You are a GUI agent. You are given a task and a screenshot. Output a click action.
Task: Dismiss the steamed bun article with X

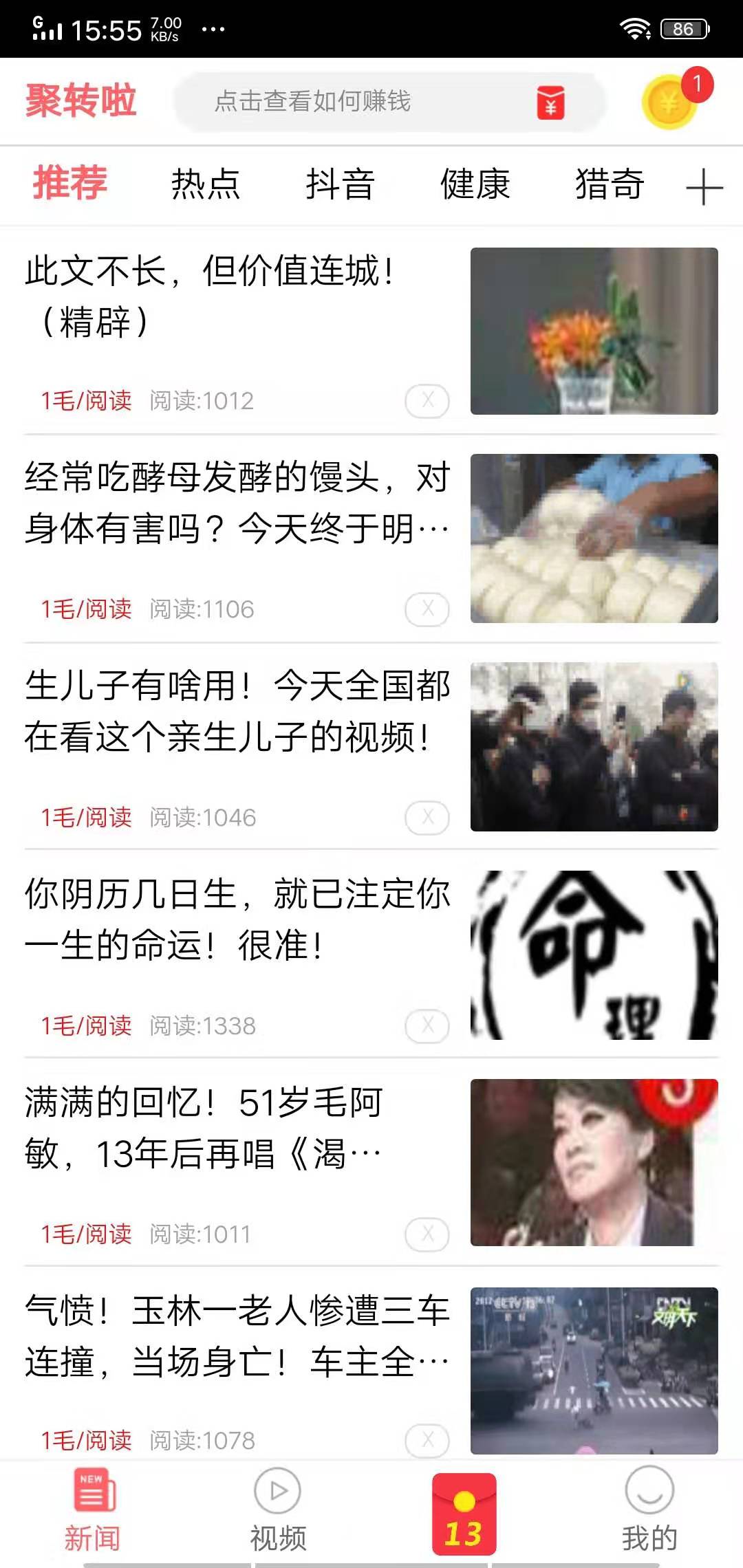pyautogui.click(x=427, y=608)
